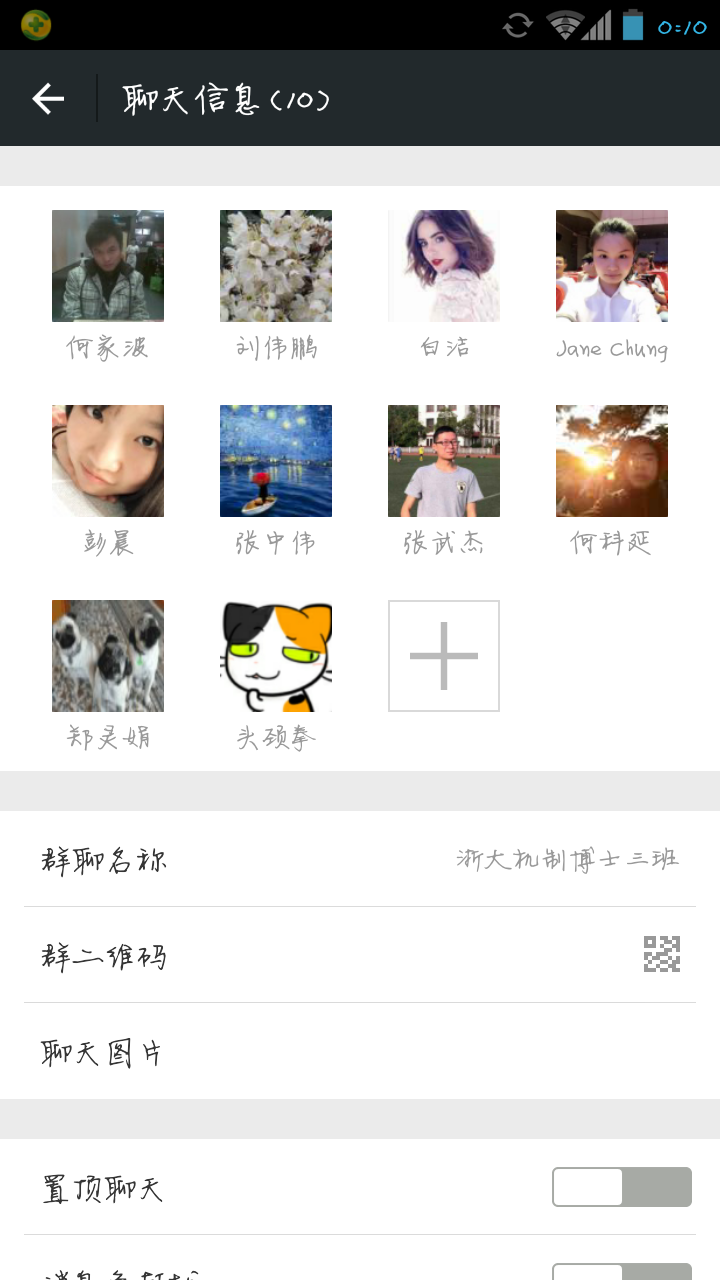Go back from 聊天信息
This screenshot has height=1280, width=720.
tap(48, 98)
